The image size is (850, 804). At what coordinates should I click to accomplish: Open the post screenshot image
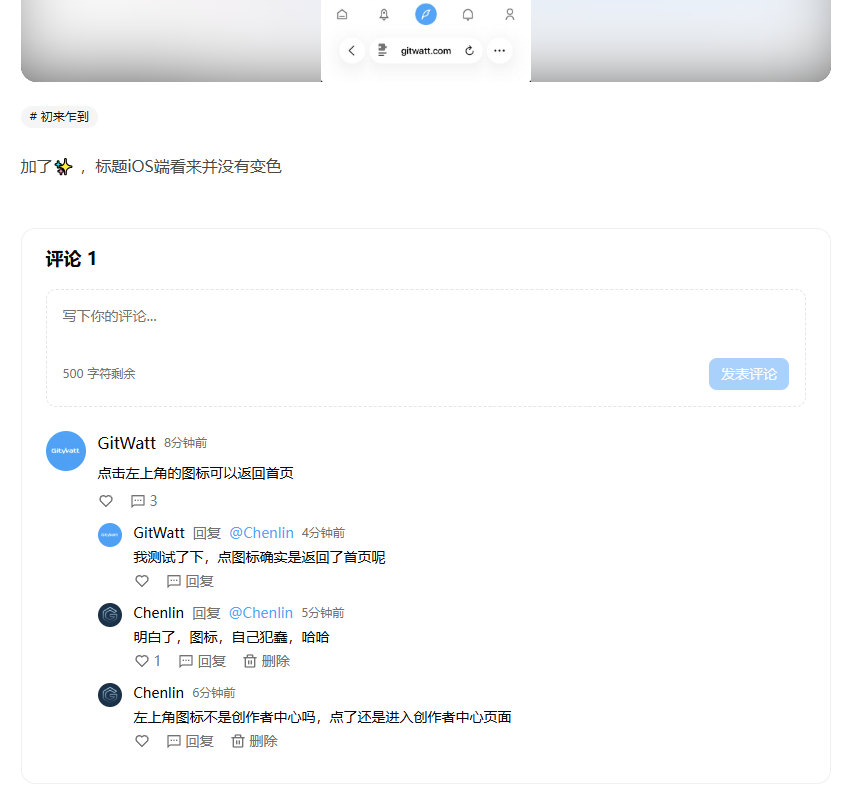pos(425,40)
